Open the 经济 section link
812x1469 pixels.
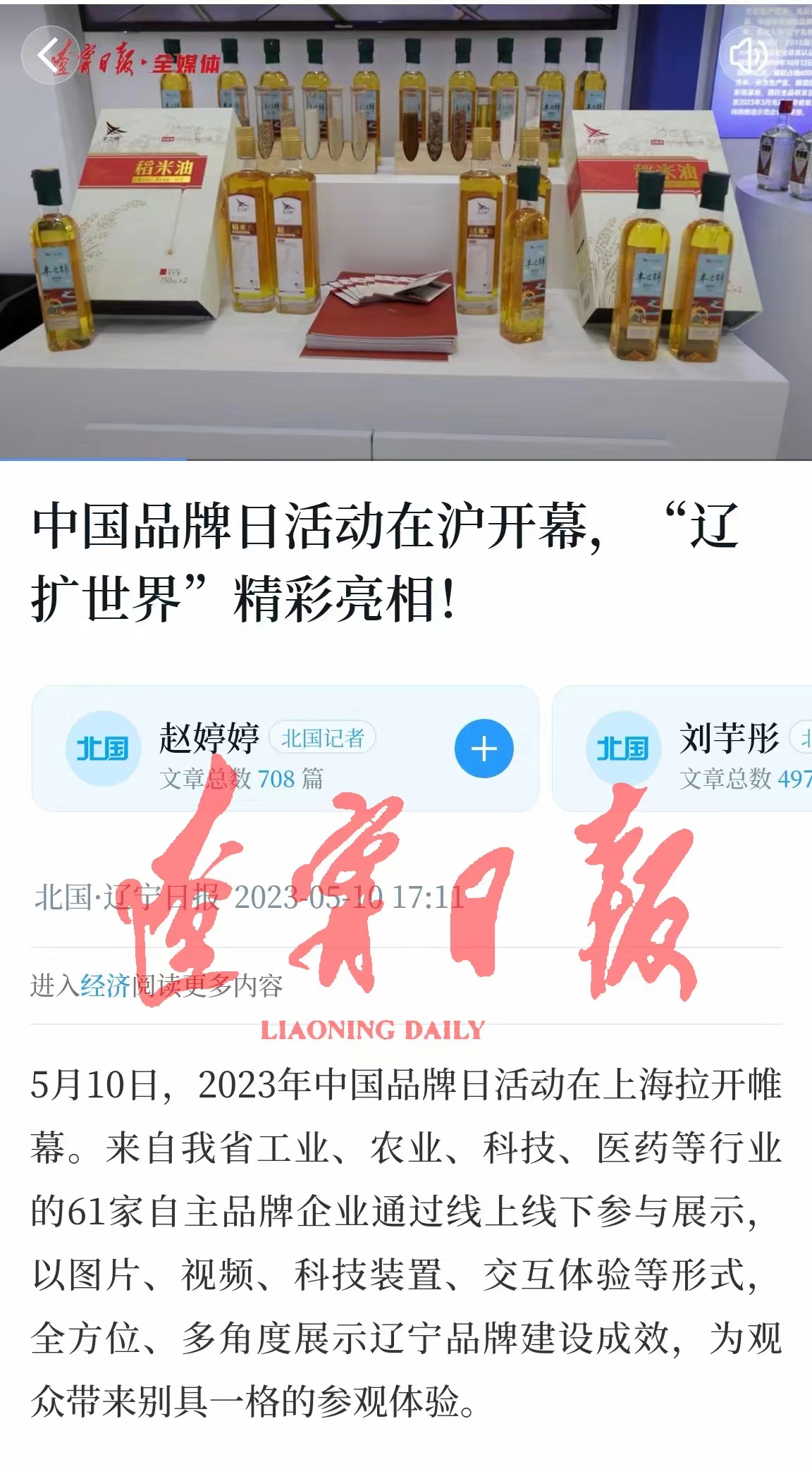[x=106, y=985]
